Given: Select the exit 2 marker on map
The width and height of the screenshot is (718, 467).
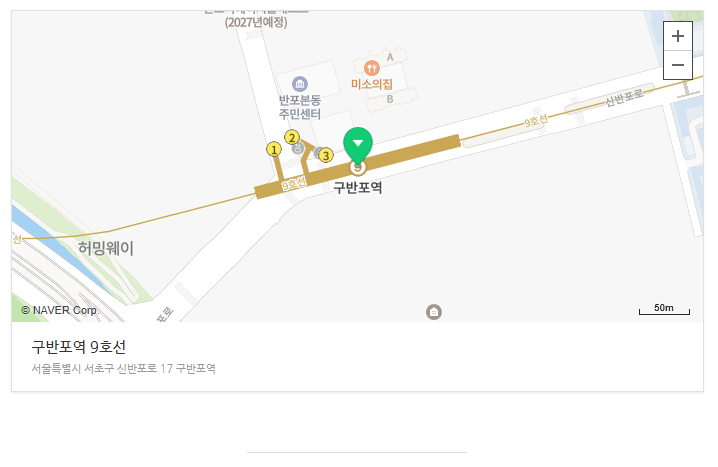Looking at the screenshot, I should [x=292, y=137].
